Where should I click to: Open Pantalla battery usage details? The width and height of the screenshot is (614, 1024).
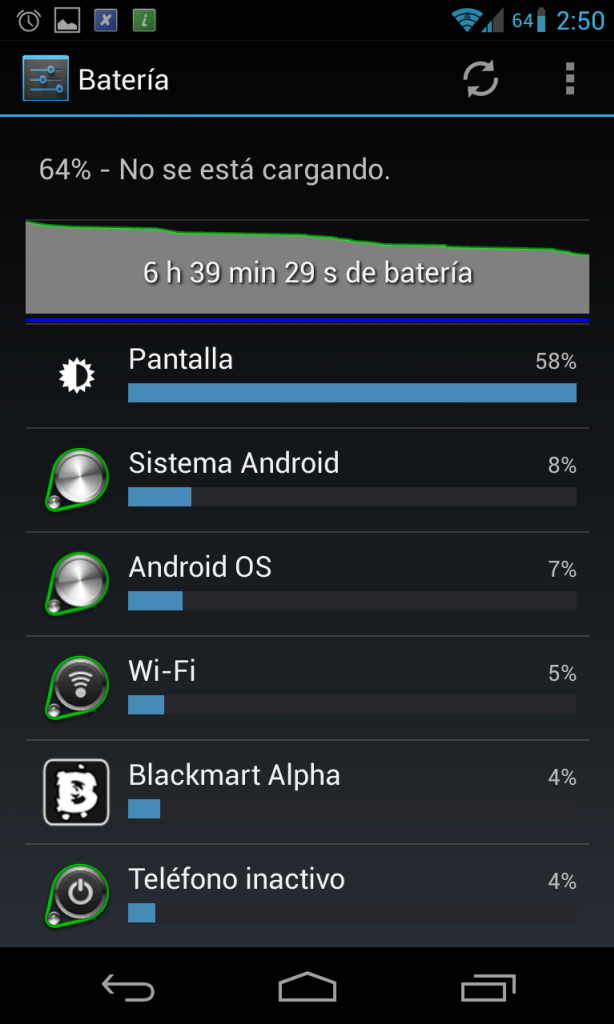click(x=307, y=376)
